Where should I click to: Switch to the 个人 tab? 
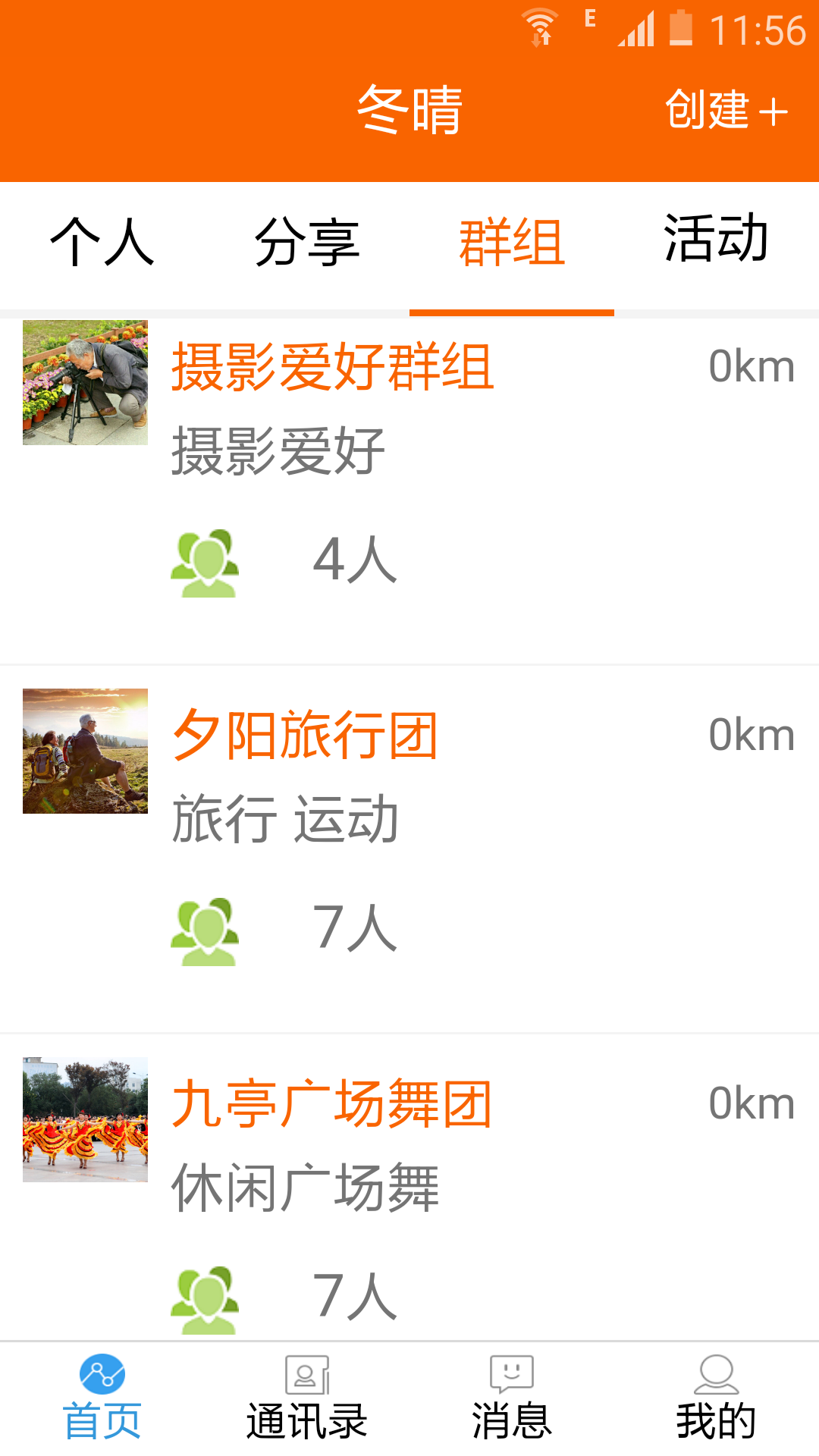(x=102, y=243)
